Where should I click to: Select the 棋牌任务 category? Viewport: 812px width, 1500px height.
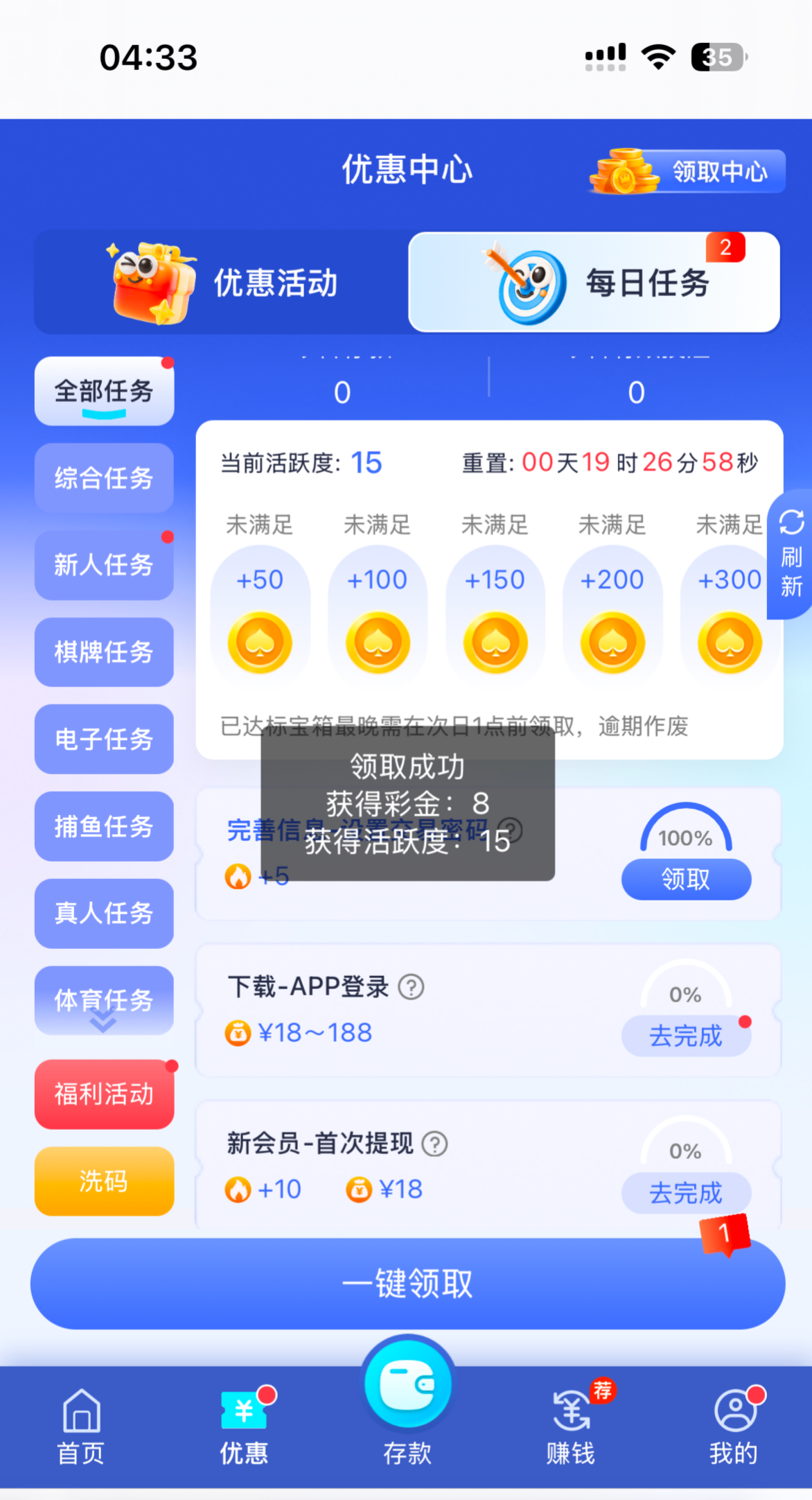click(104, 652)
